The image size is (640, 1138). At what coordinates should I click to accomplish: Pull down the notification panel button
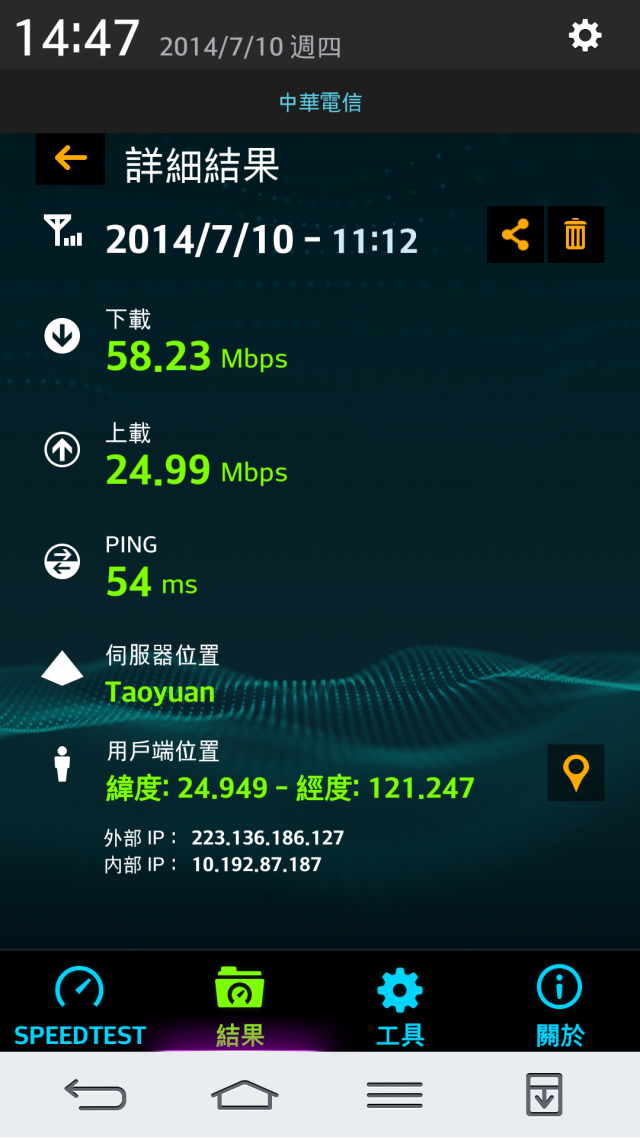click(544, 1095)
